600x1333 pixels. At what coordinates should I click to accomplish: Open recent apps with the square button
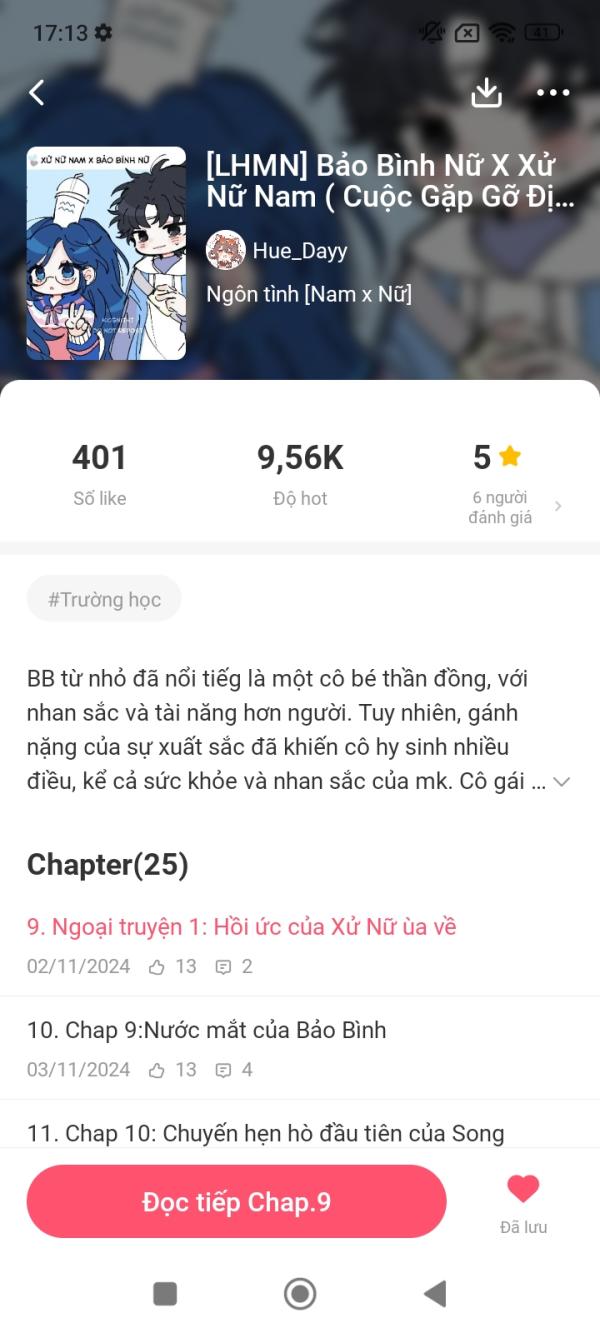[x=165, y=1293]
